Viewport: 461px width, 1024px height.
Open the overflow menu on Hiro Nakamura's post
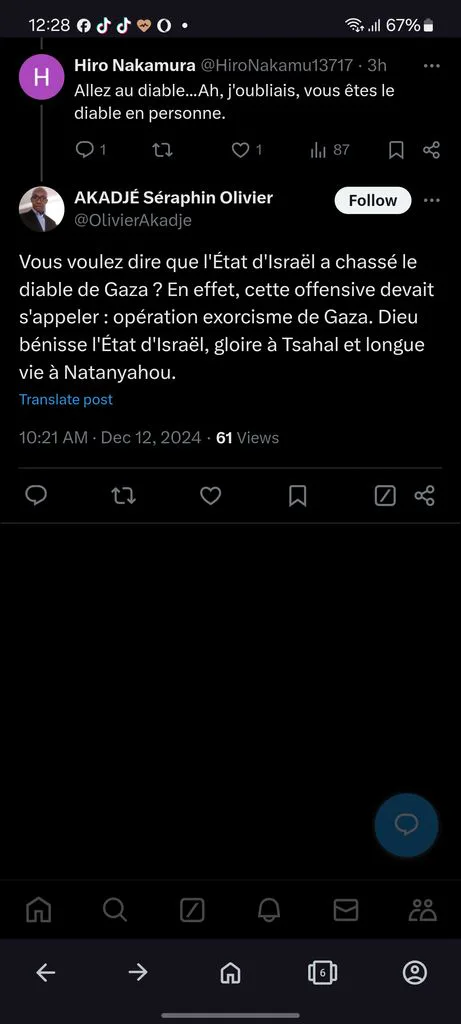click(x=432, y=65)
